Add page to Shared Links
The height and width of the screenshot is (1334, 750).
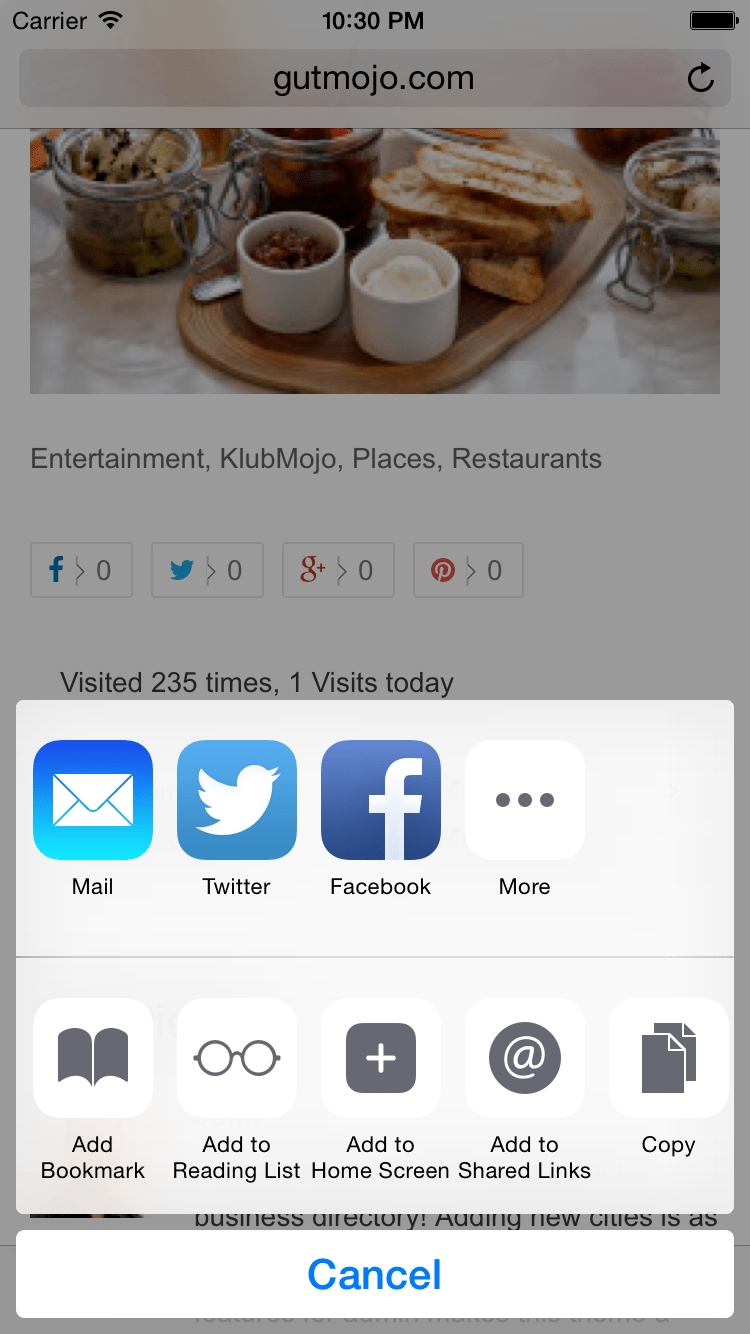525,1058
